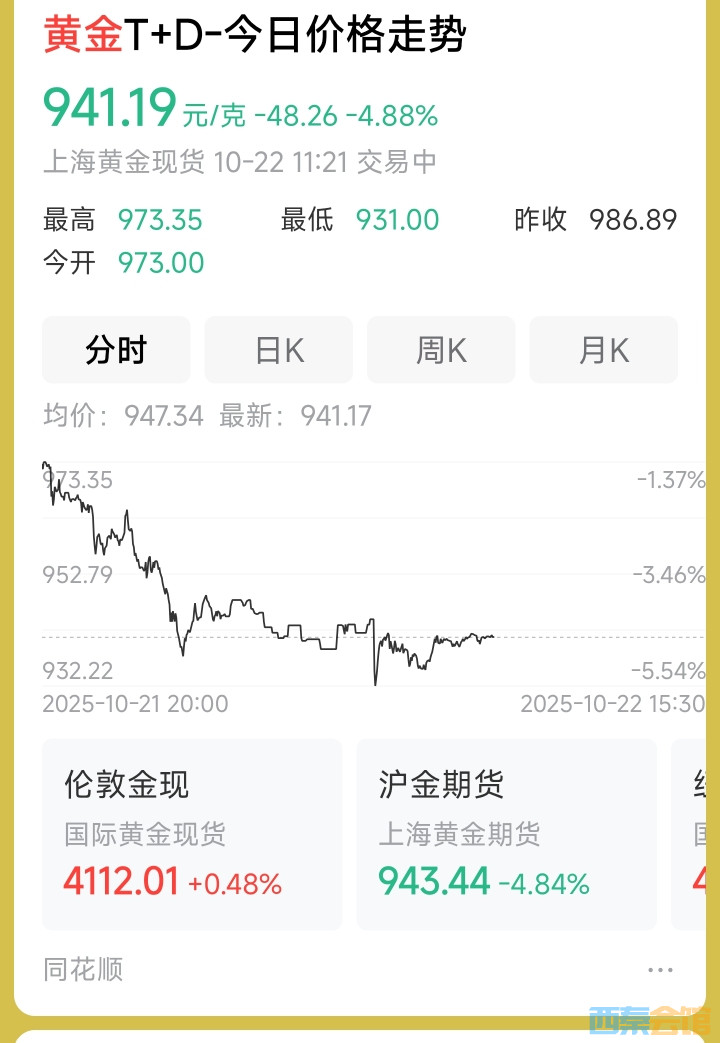Select the 周K chart tab
Image resolution: width=720 pixels, height=1043 pixels.
pyautogui.click(x=441, y=350)
